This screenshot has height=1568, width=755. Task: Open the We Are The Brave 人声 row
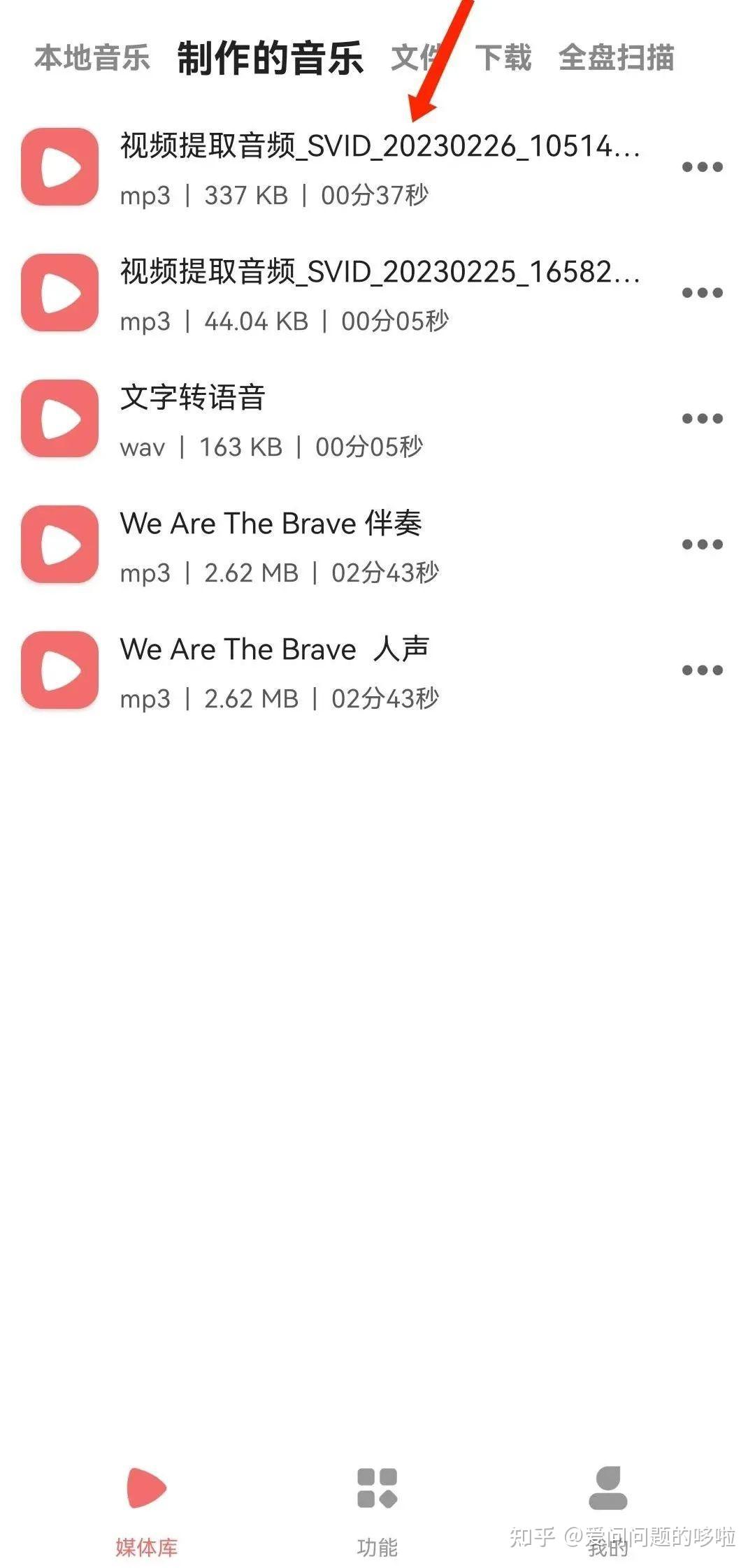tap(350, 671)
